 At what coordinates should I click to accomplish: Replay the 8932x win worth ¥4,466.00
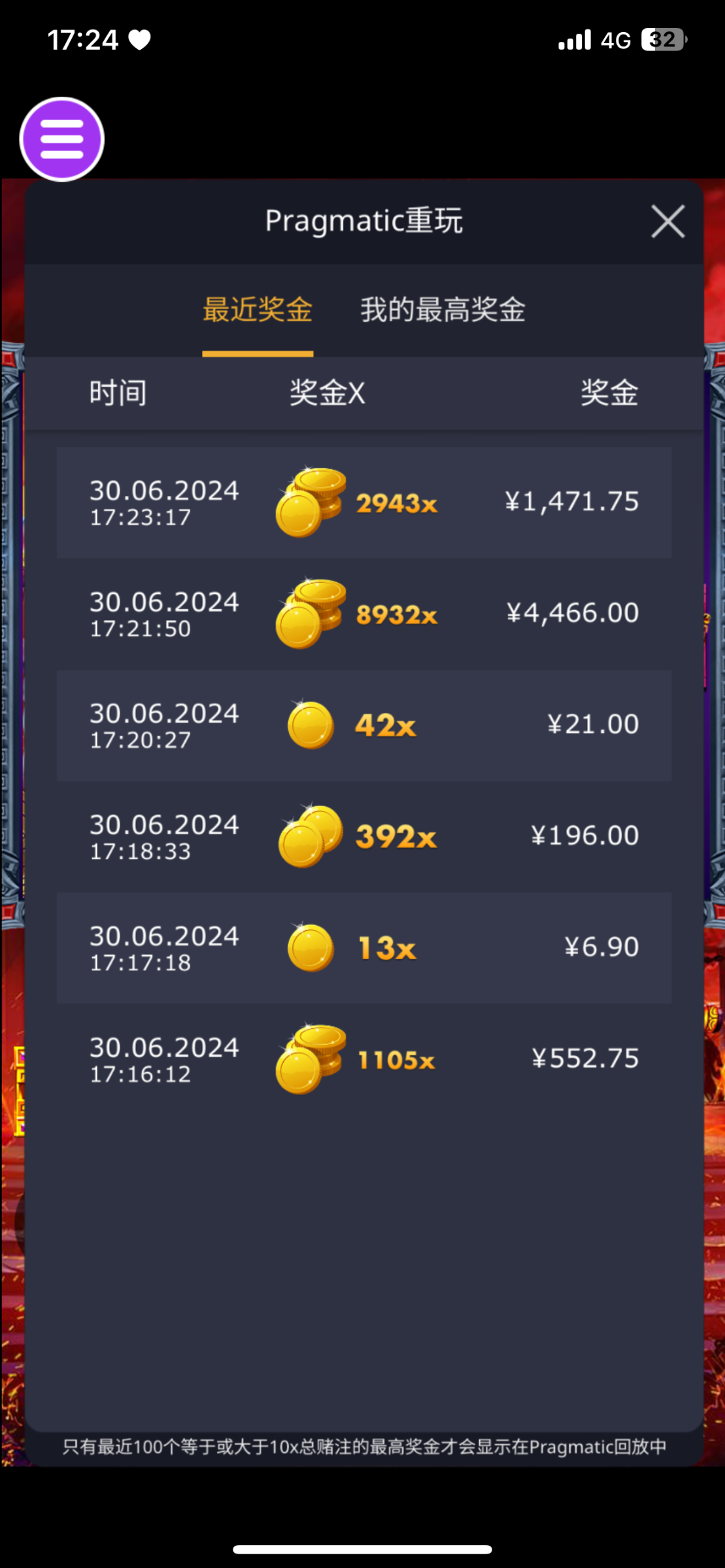point(363,614)
